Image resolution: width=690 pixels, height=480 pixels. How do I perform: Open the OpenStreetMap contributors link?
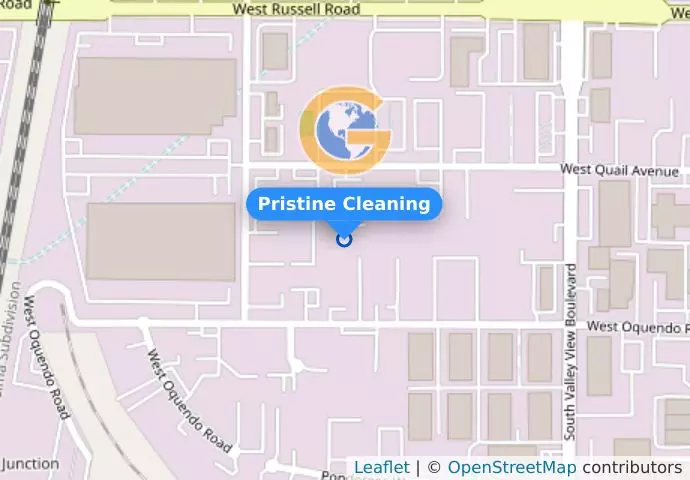511,468
